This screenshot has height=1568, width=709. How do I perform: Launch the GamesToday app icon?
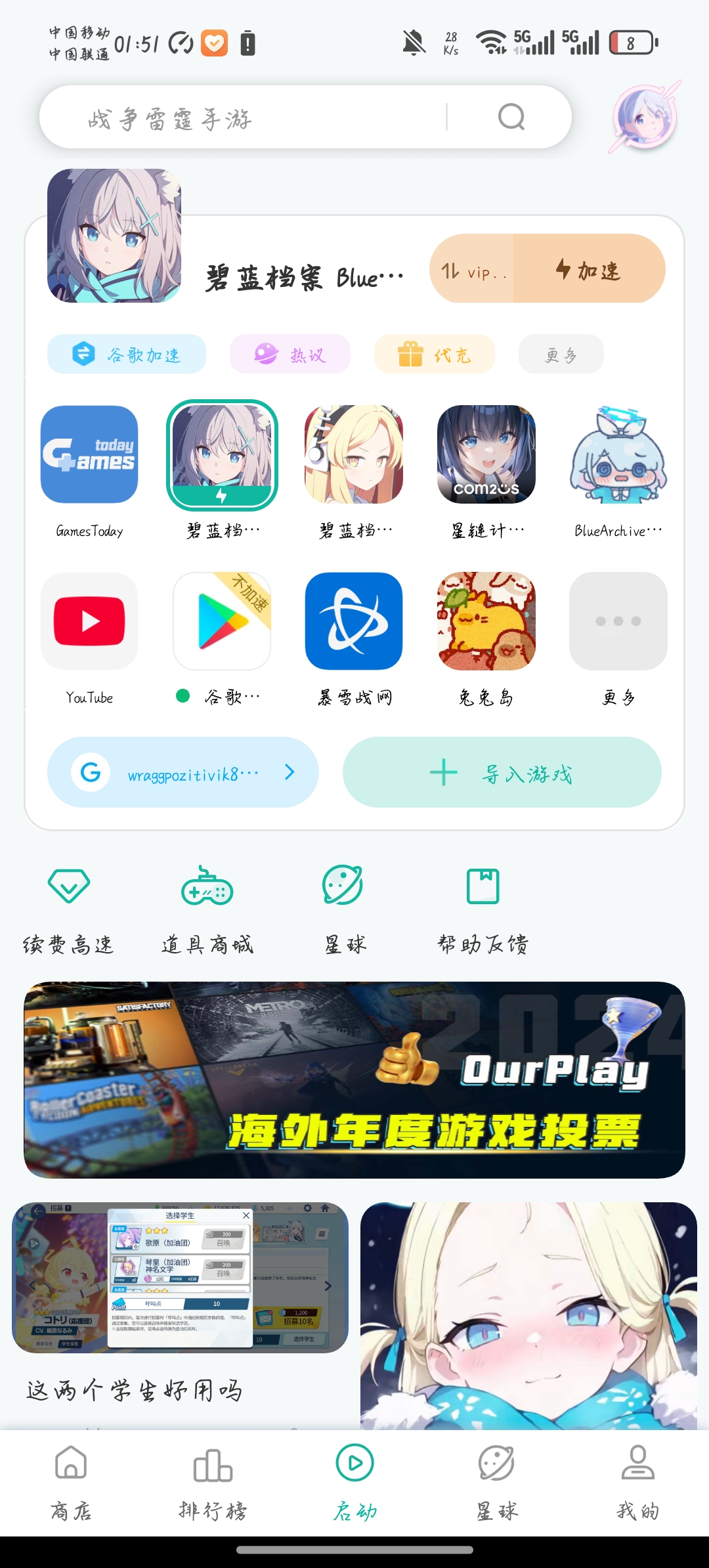[x=89, y=454]
